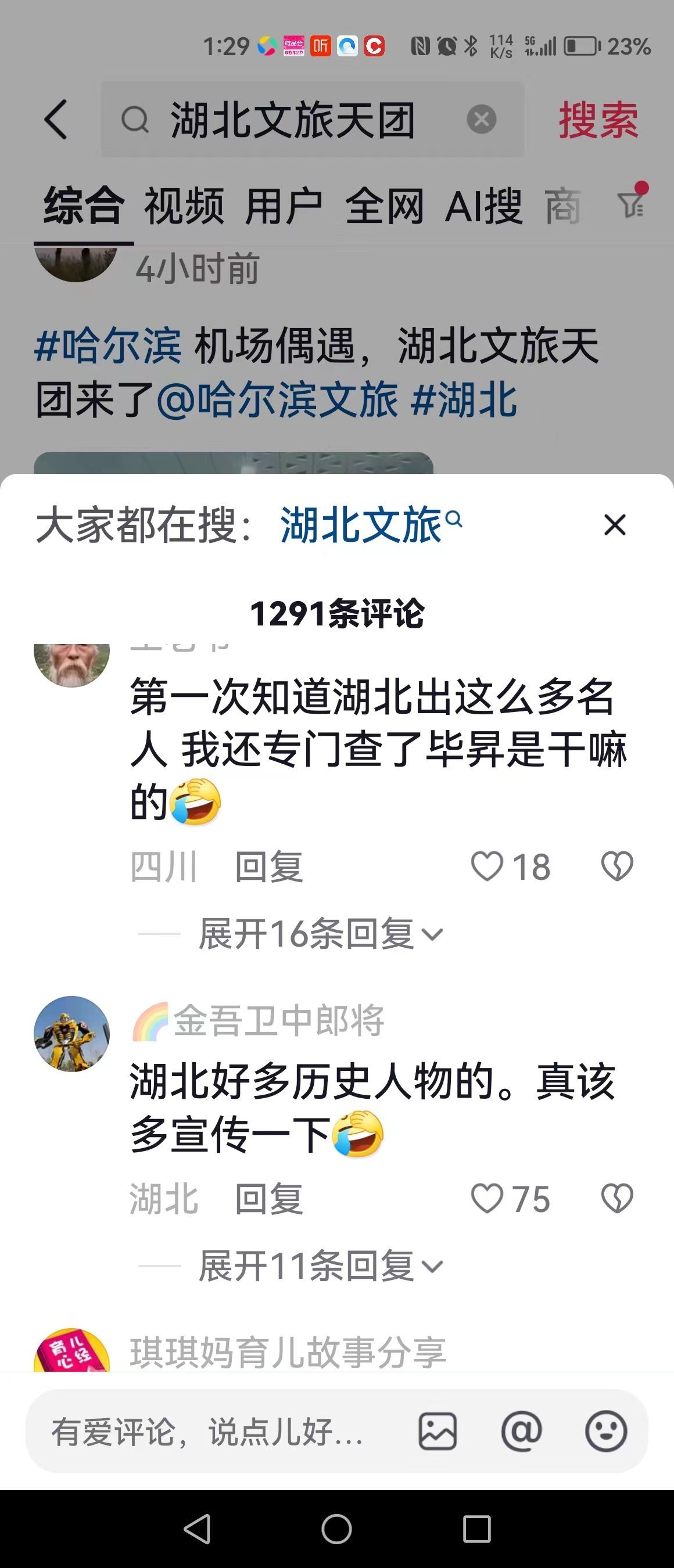Dislike 金吾卫中郎将's comment
The height and width of the screenshot is (1568, 674).
pyautogui.click(x=616, y=1199)
